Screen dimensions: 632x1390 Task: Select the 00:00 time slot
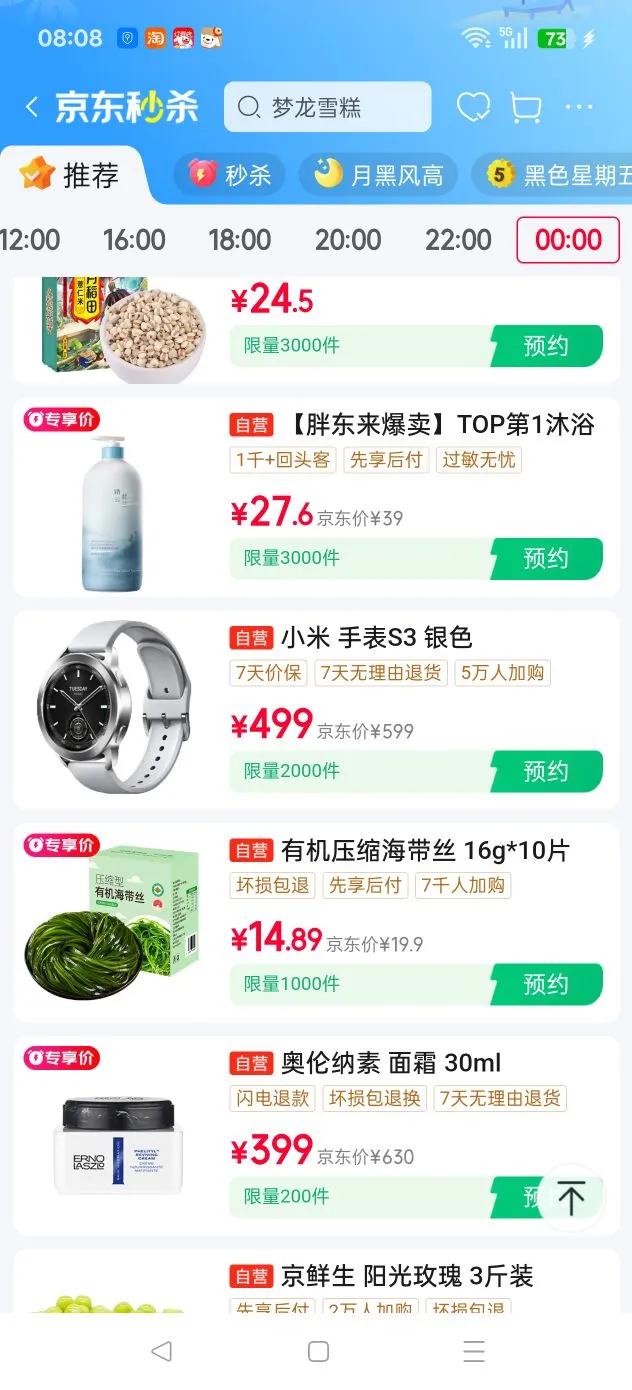pyautogui.click(x=568, y=240)
